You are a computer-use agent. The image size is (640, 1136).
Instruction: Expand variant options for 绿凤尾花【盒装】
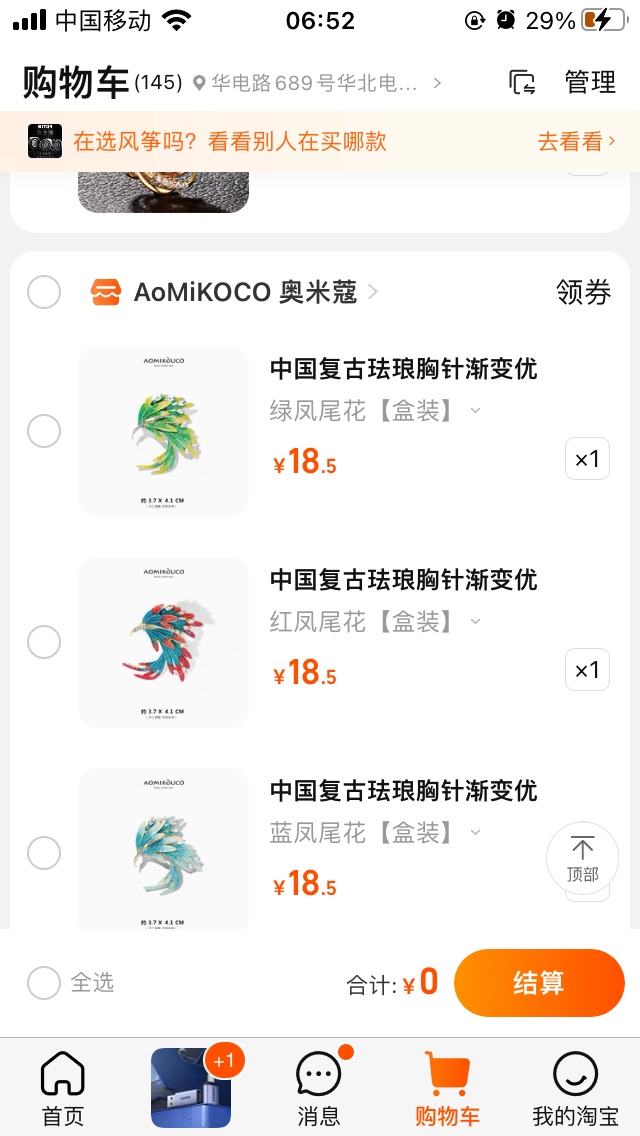pos(475,411)
